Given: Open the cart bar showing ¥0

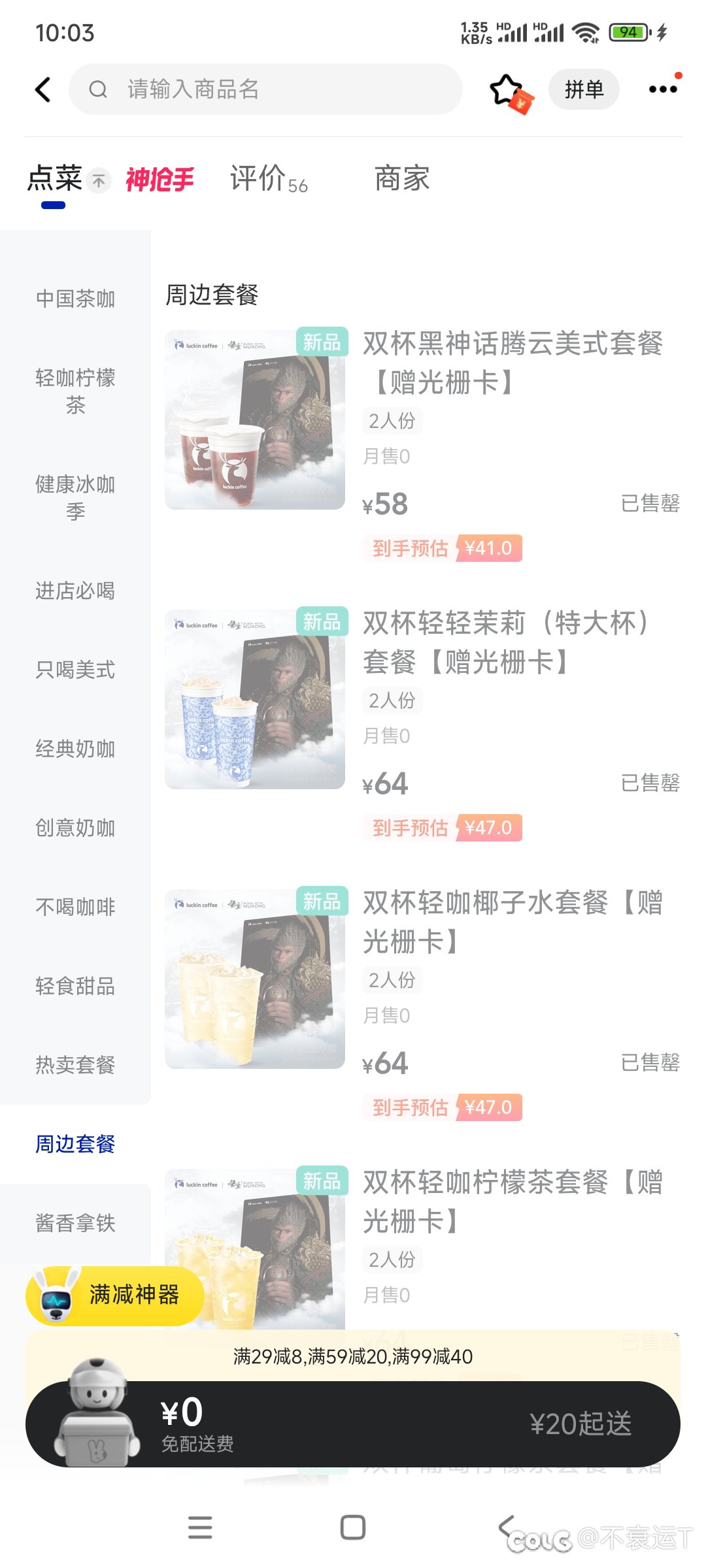Looking at the screenshot, I should tap(353, 1424).
